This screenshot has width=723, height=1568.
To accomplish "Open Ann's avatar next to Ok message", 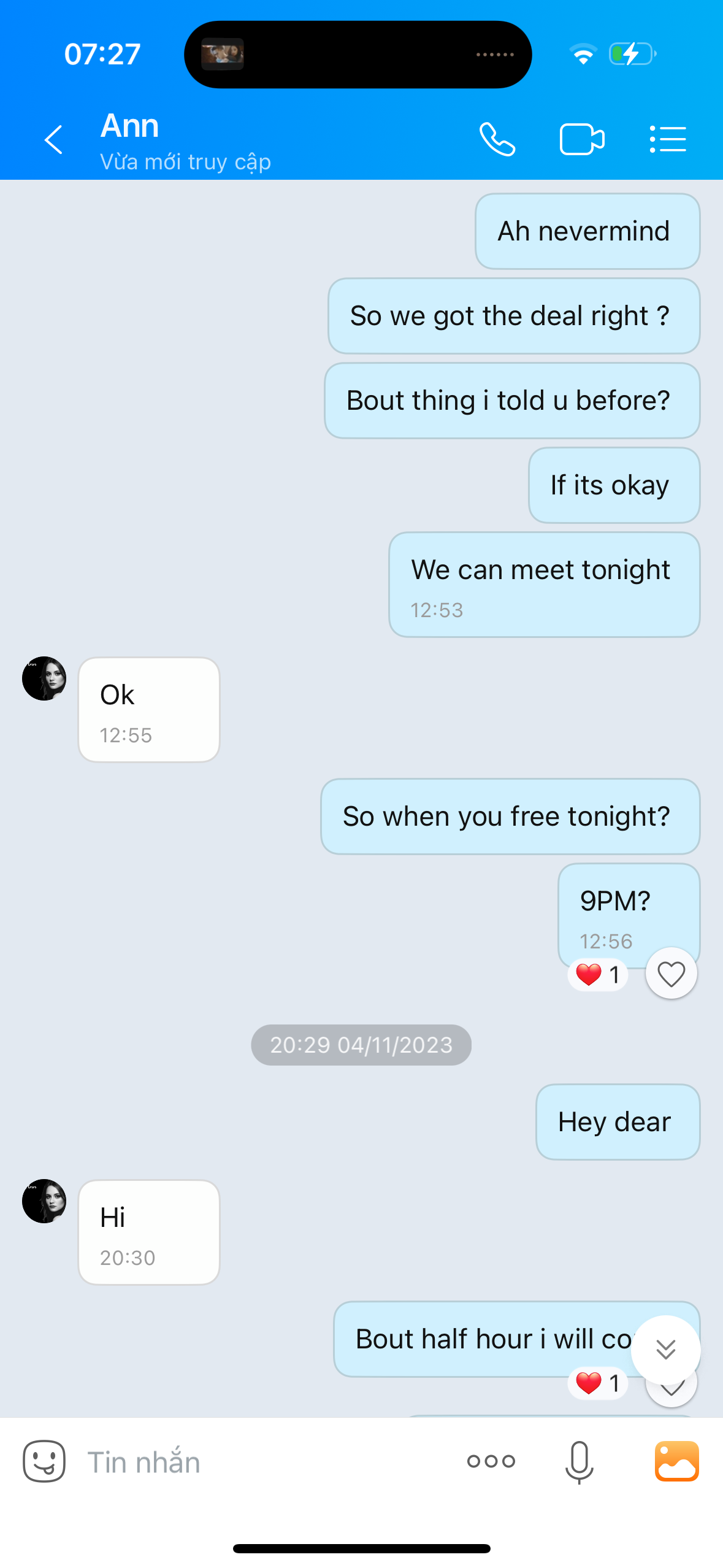I will click(x=44, y=678).
